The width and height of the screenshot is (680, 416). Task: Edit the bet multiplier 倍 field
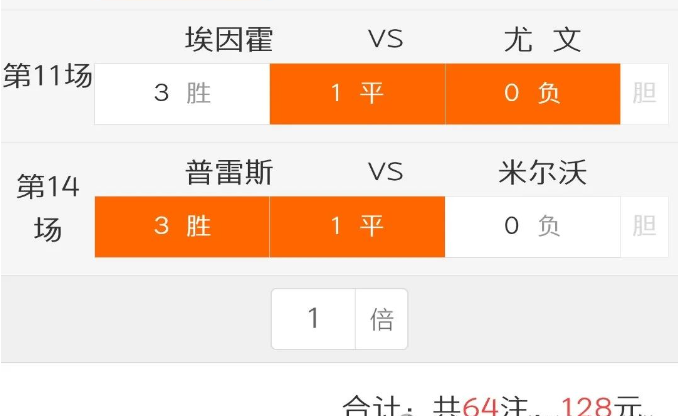(314, 319)
